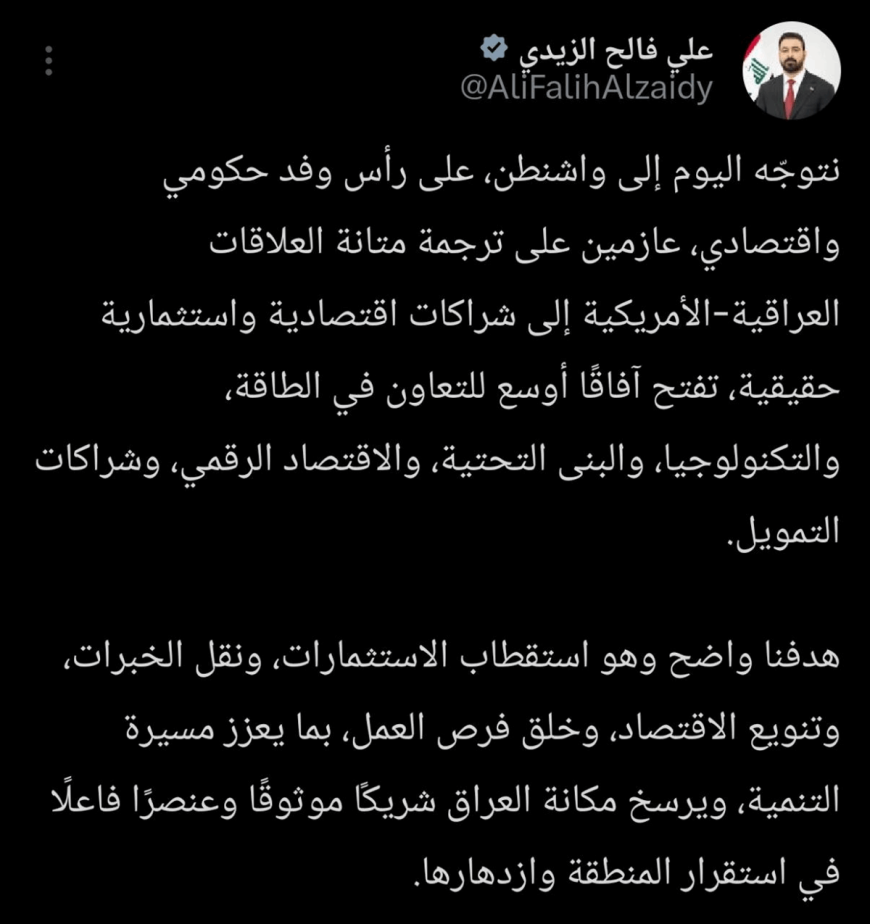Open the @AliFalihAlzaidy profile handle
This screenshot has height=924, width=870.
click(586, 89)
